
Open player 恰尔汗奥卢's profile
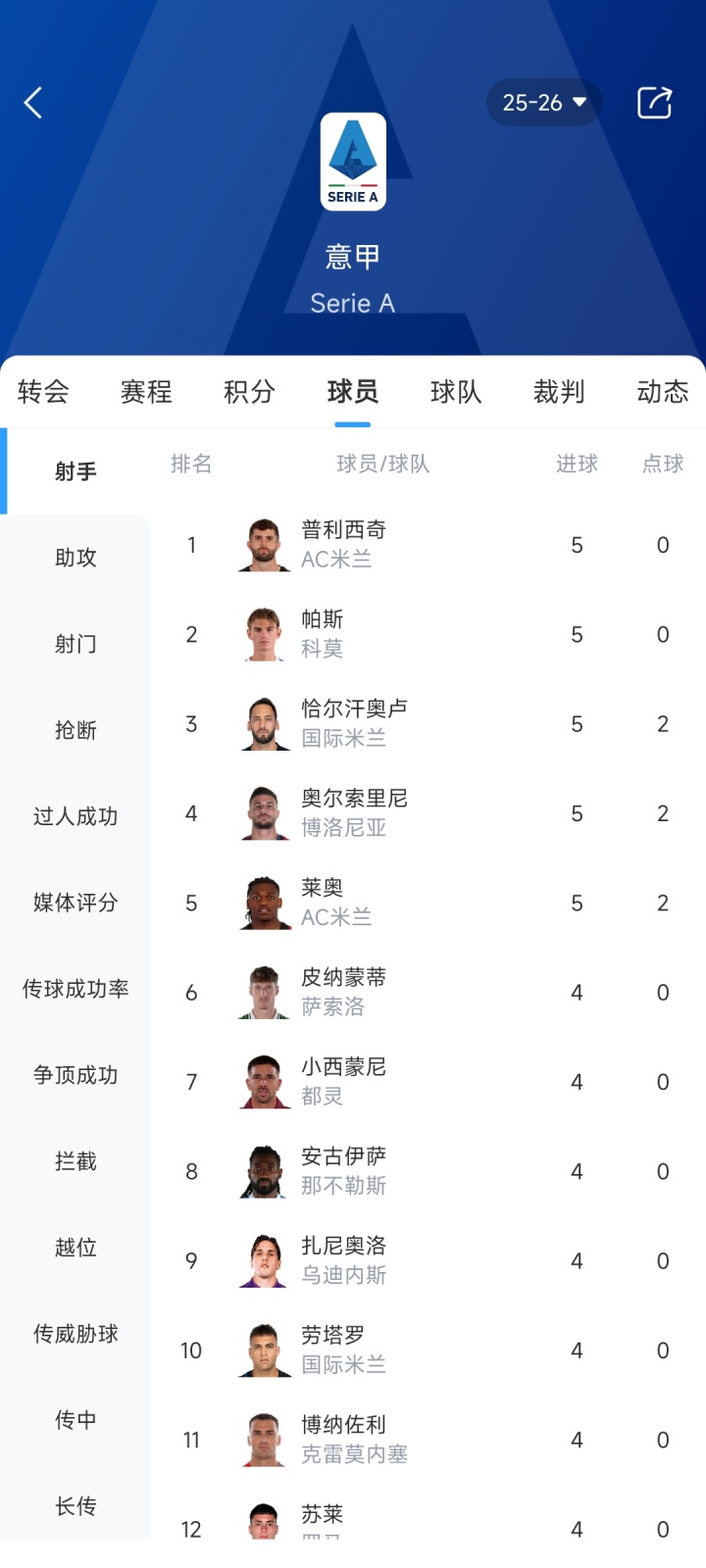click(x=353, y=723)
